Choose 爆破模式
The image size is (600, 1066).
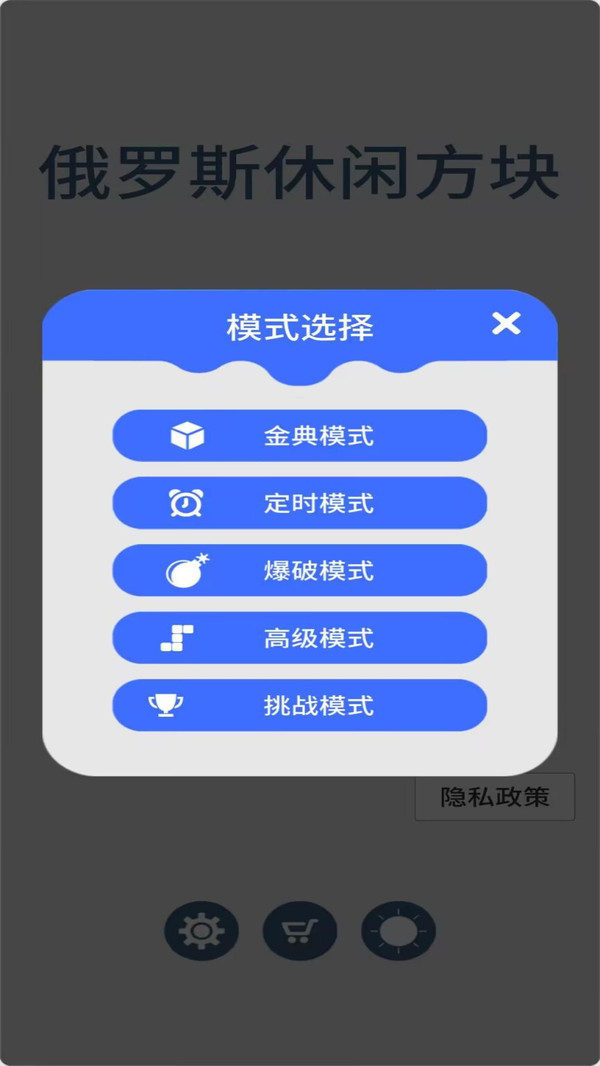pos(300,570)
